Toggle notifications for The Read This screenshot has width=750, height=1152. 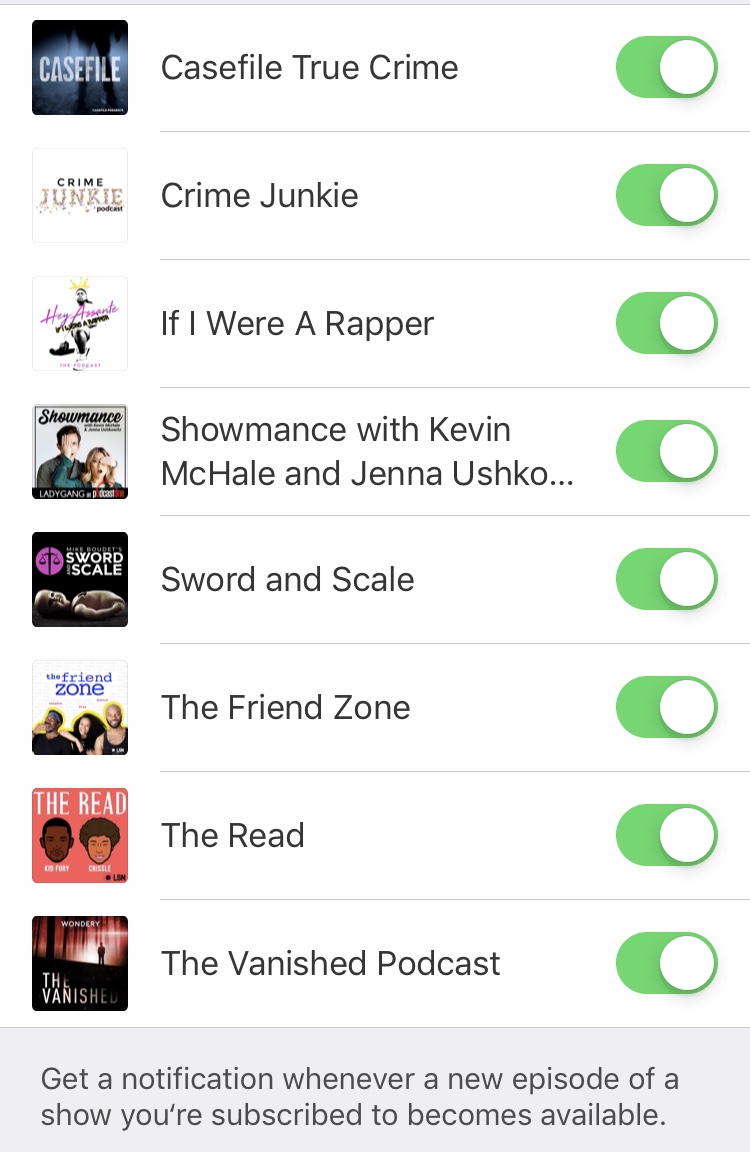[666, 835]
